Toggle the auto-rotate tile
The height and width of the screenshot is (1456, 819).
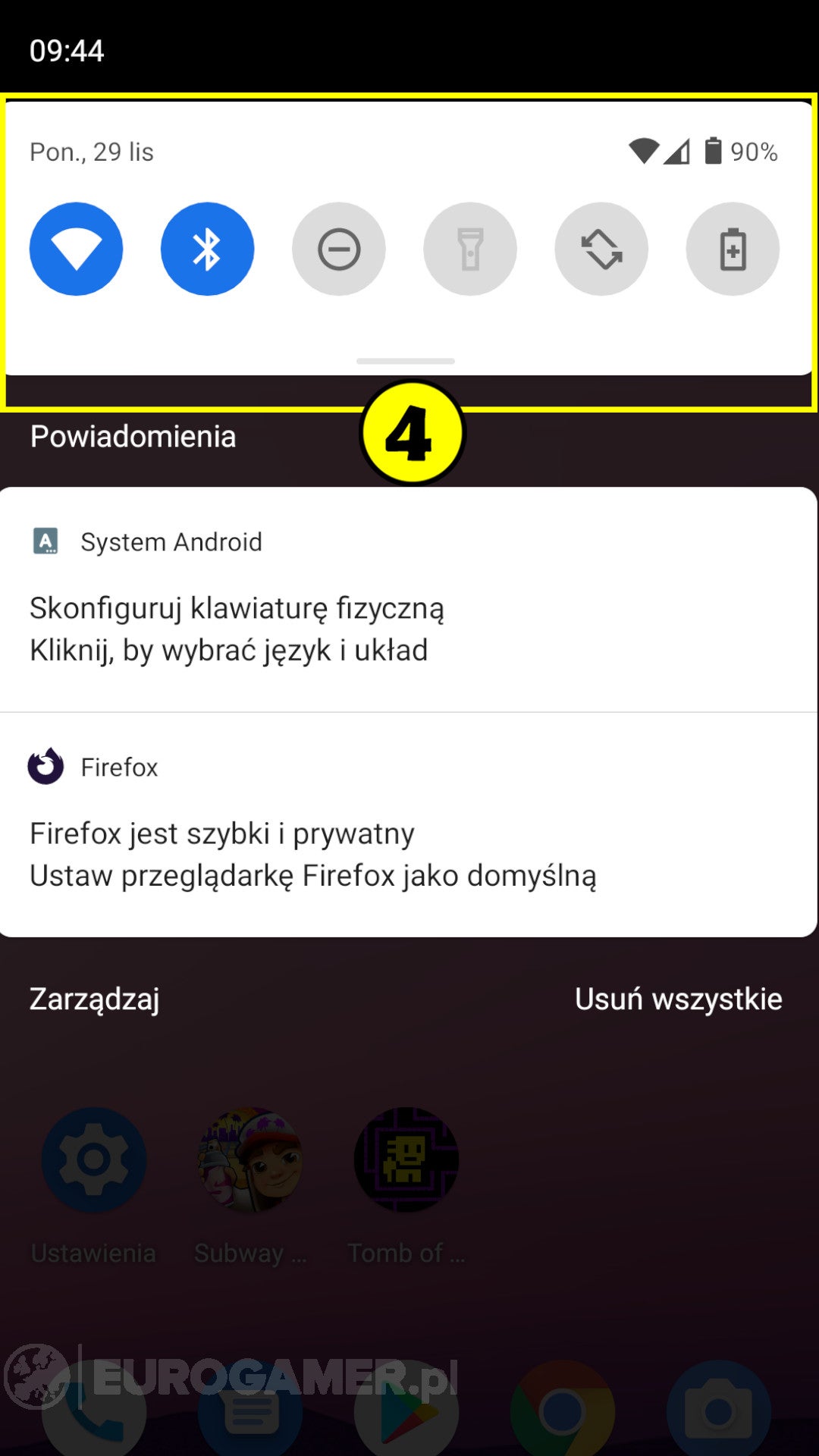coord(601,249)
